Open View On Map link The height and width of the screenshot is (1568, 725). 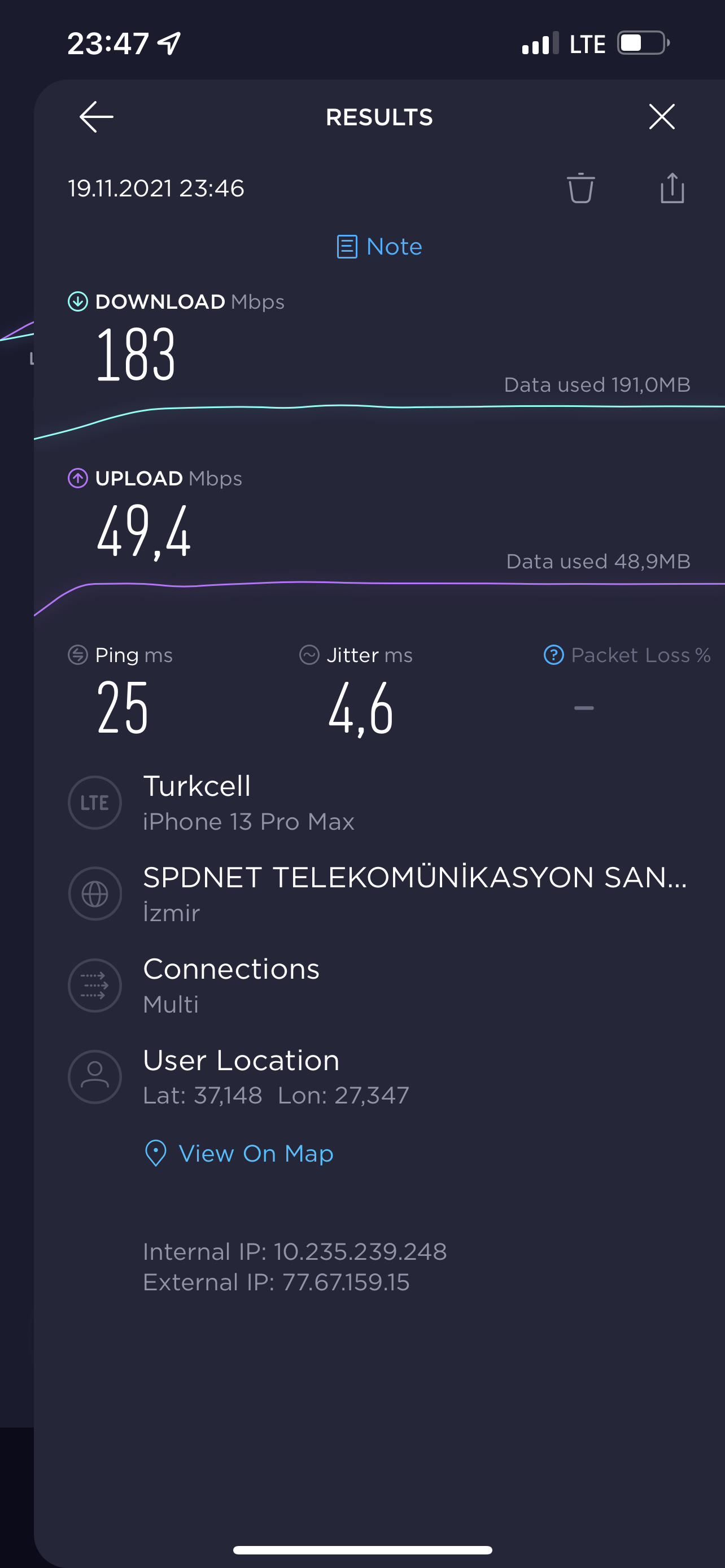point(239,1153)
